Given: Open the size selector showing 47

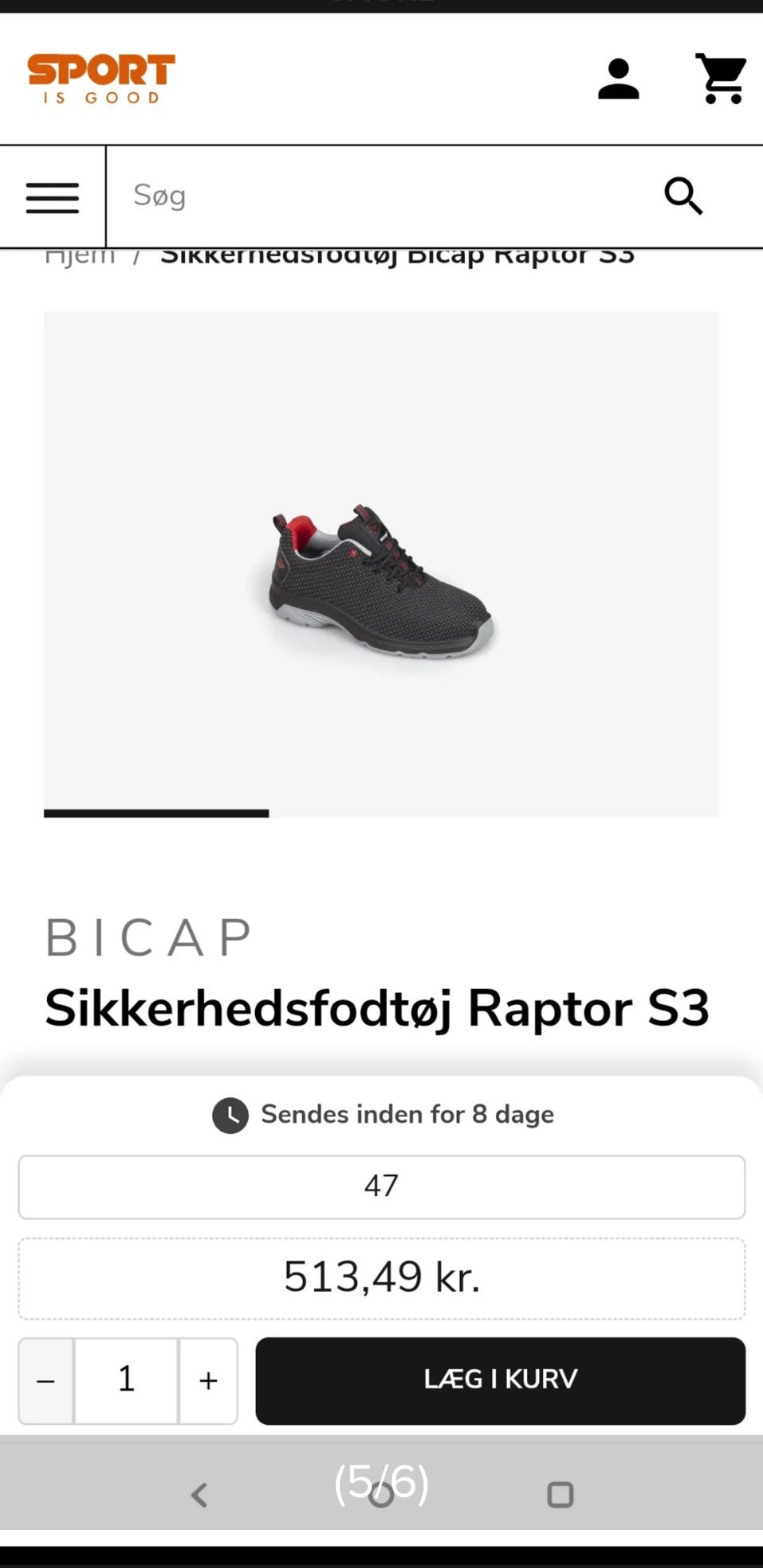Looking at the screenshot, I should (381, 1186).
